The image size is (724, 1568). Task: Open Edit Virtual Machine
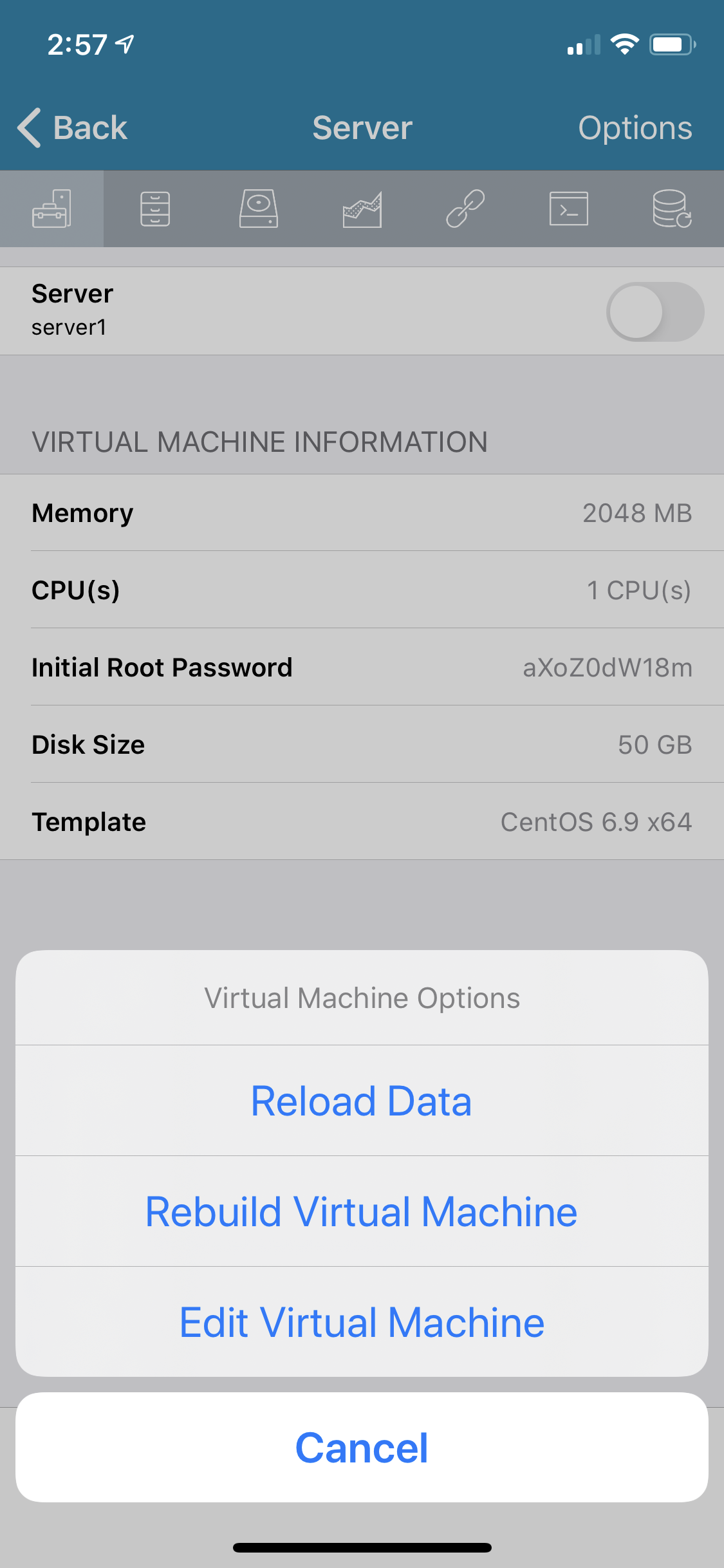coord(362,1322)
